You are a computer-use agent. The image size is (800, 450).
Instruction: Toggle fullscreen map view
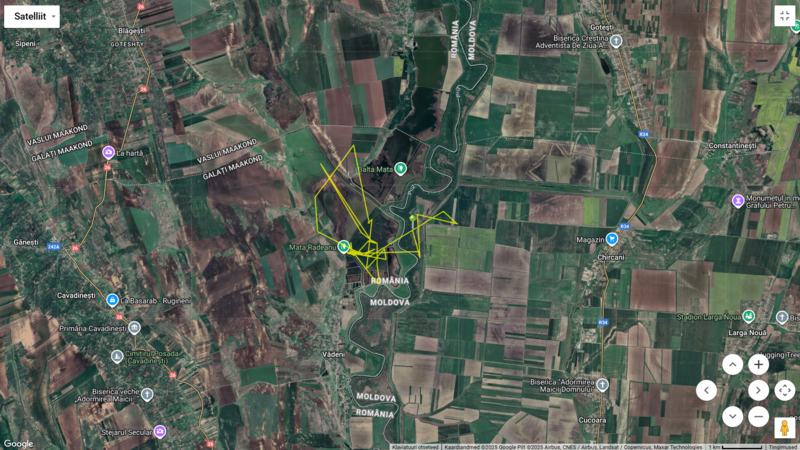pyautogui.click(x=784, y=16)
